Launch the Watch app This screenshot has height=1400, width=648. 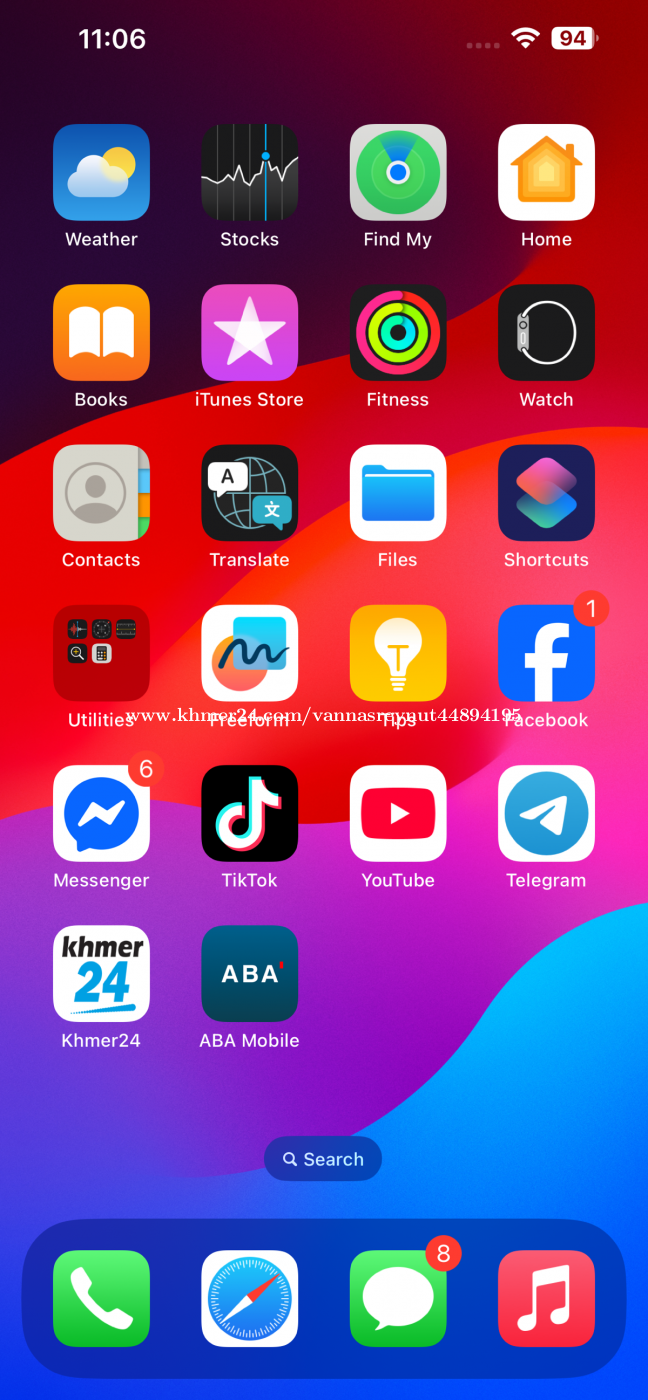[x=546, y=333]
